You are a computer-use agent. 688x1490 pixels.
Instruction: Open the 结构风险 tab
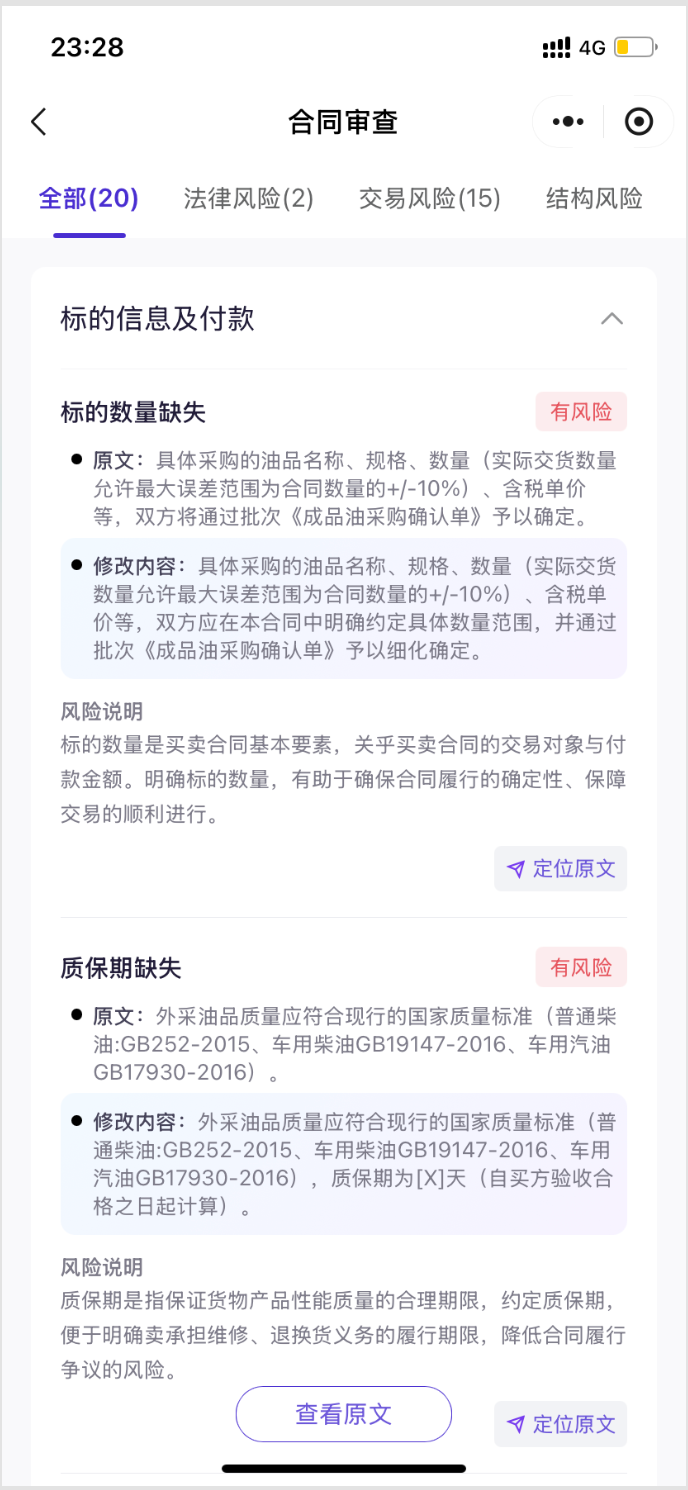pyautogui.click(x=594, y=199)
